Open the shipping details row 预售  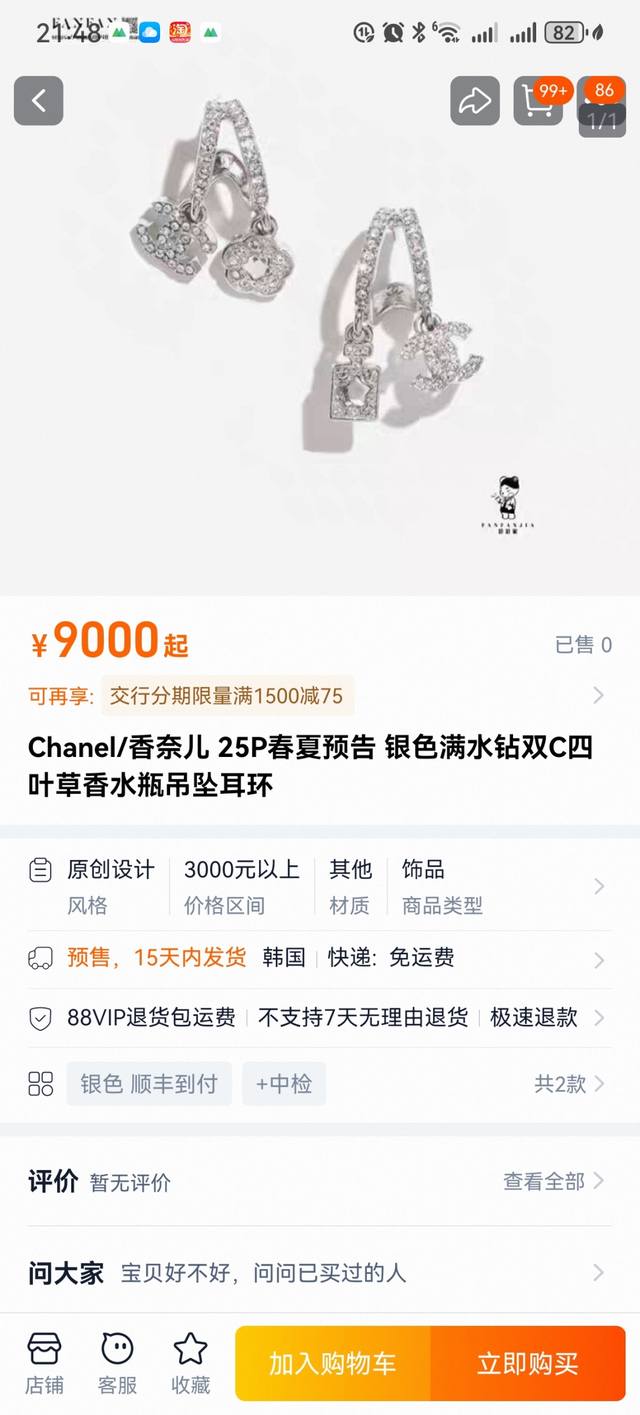(x=320, y=958)
